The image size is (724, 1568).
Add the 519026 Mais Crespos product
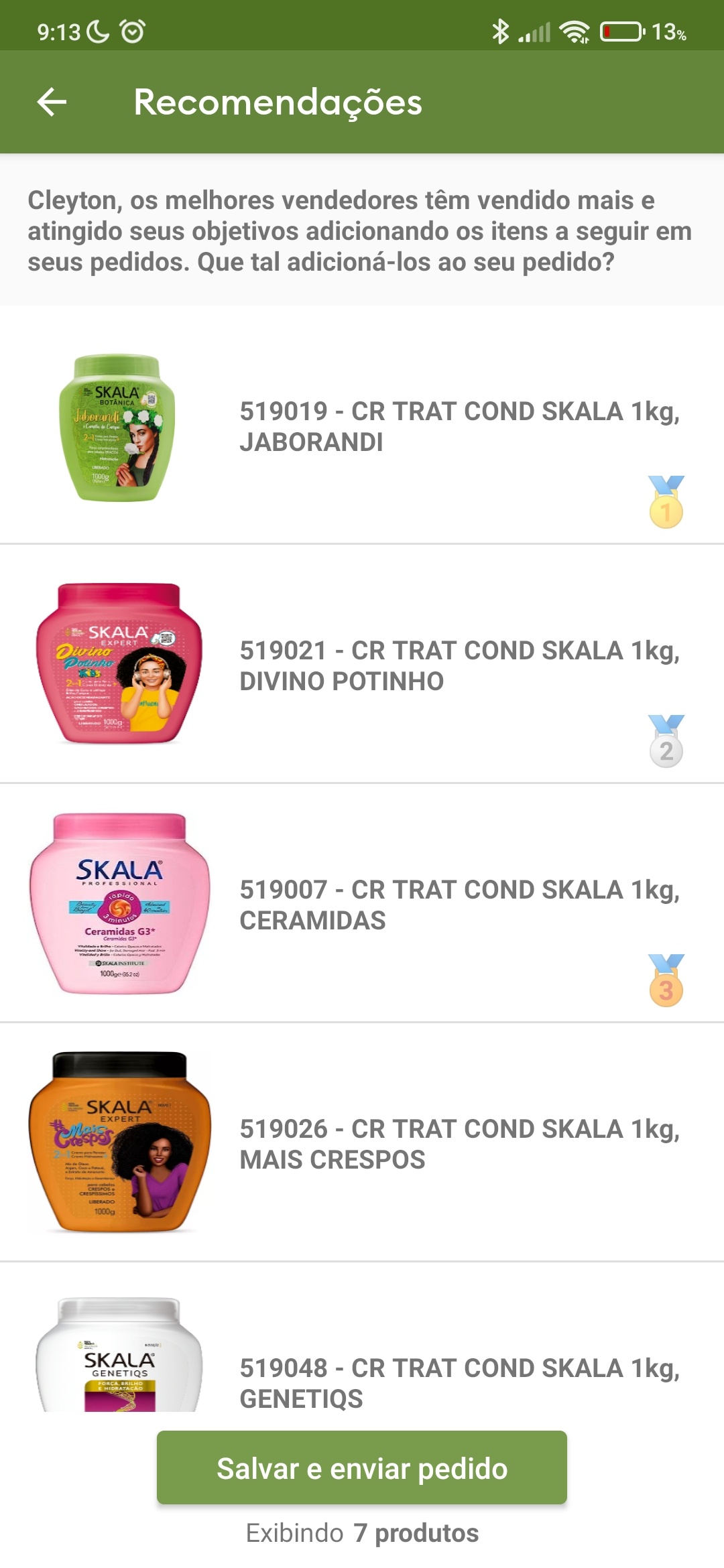pos(362,1144)
